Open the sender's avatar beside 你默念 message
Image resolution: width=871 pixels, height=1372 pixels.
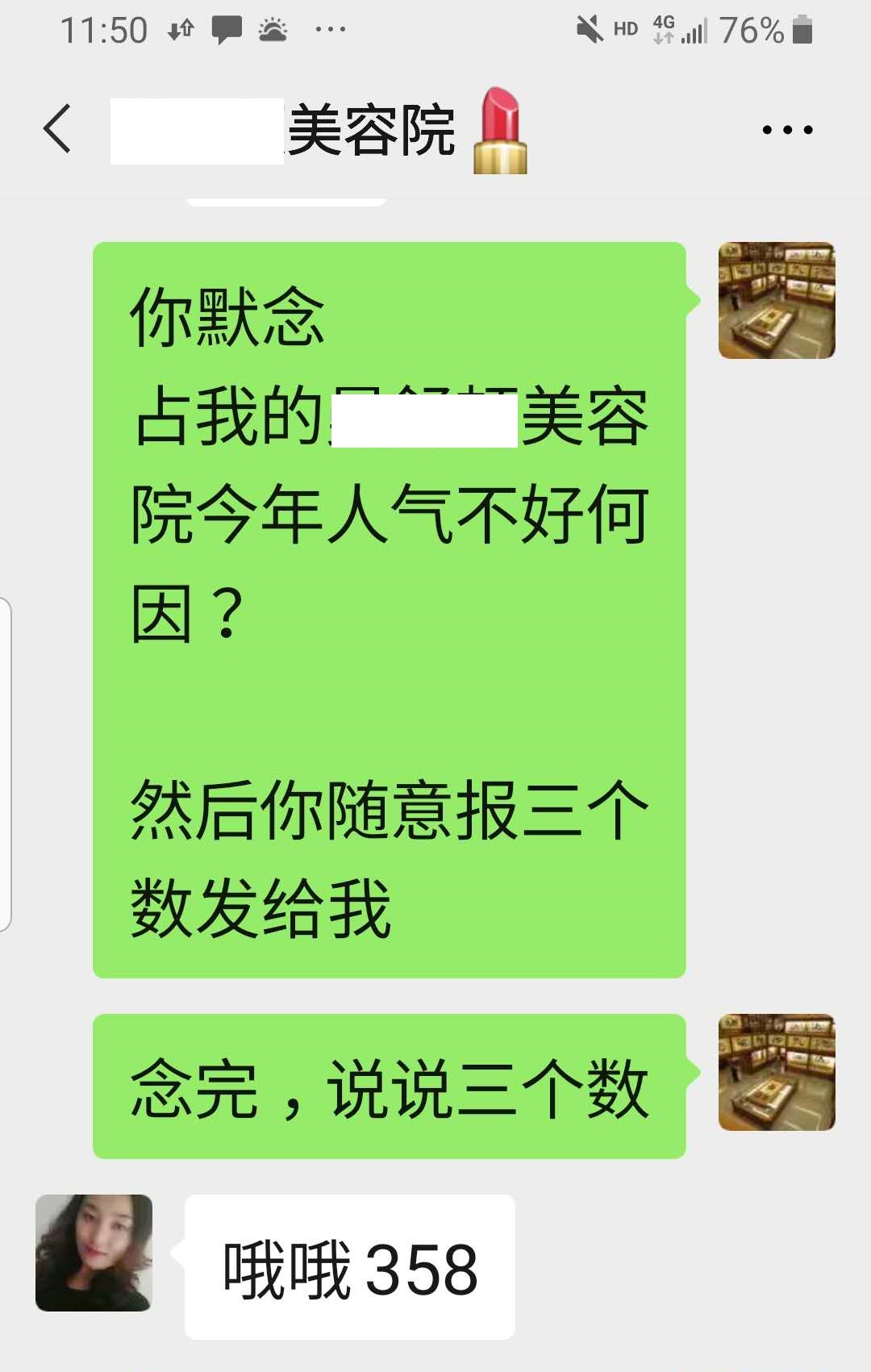coord(776,300)
